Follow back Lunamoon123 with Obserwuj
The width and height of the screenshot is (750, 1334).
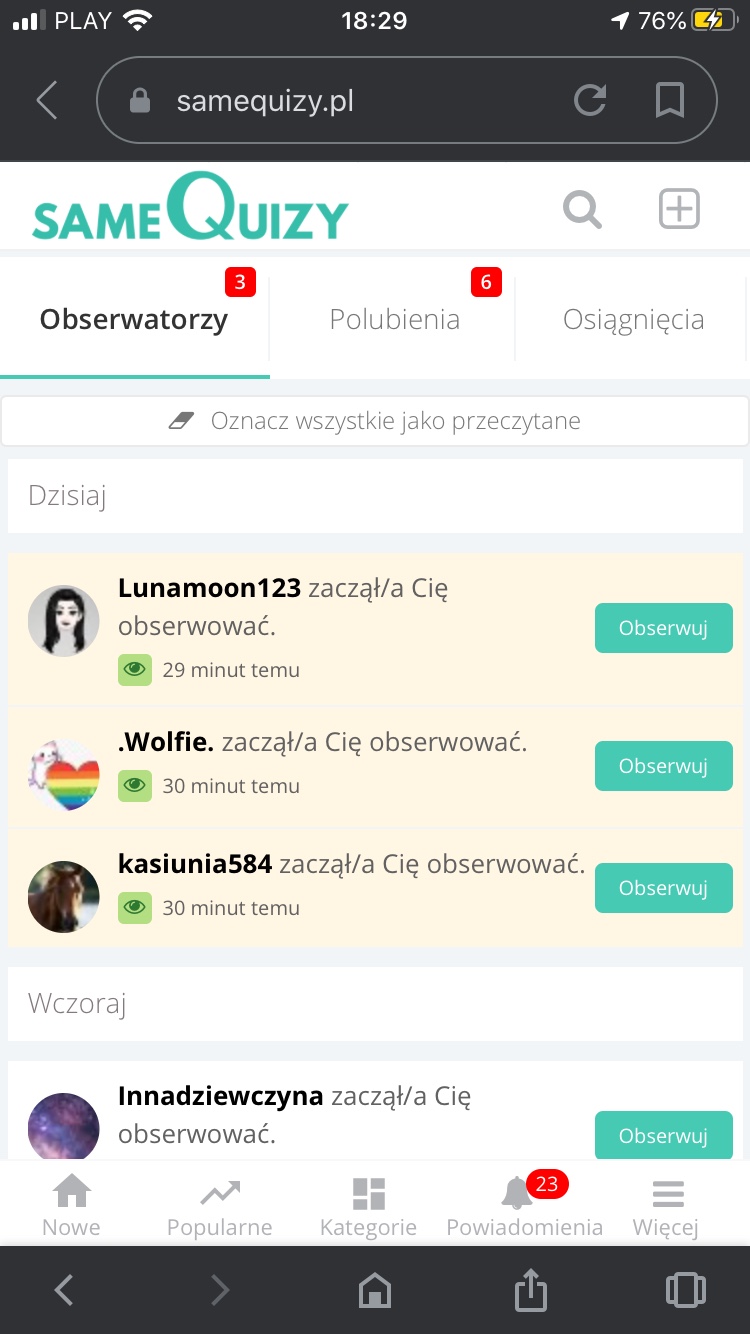point(663,628)
